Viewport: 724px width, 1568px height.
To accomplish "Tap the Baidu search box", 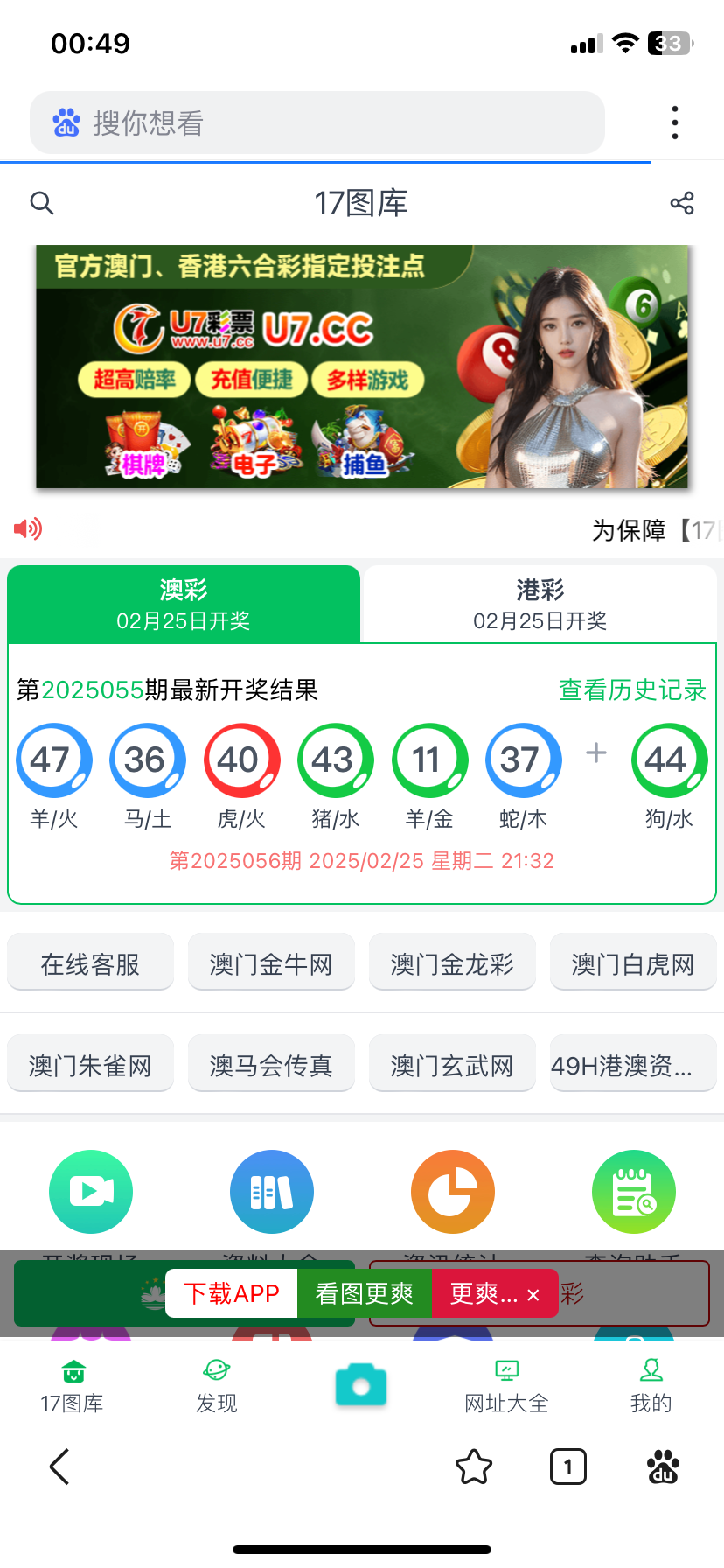I will point(317,123).
